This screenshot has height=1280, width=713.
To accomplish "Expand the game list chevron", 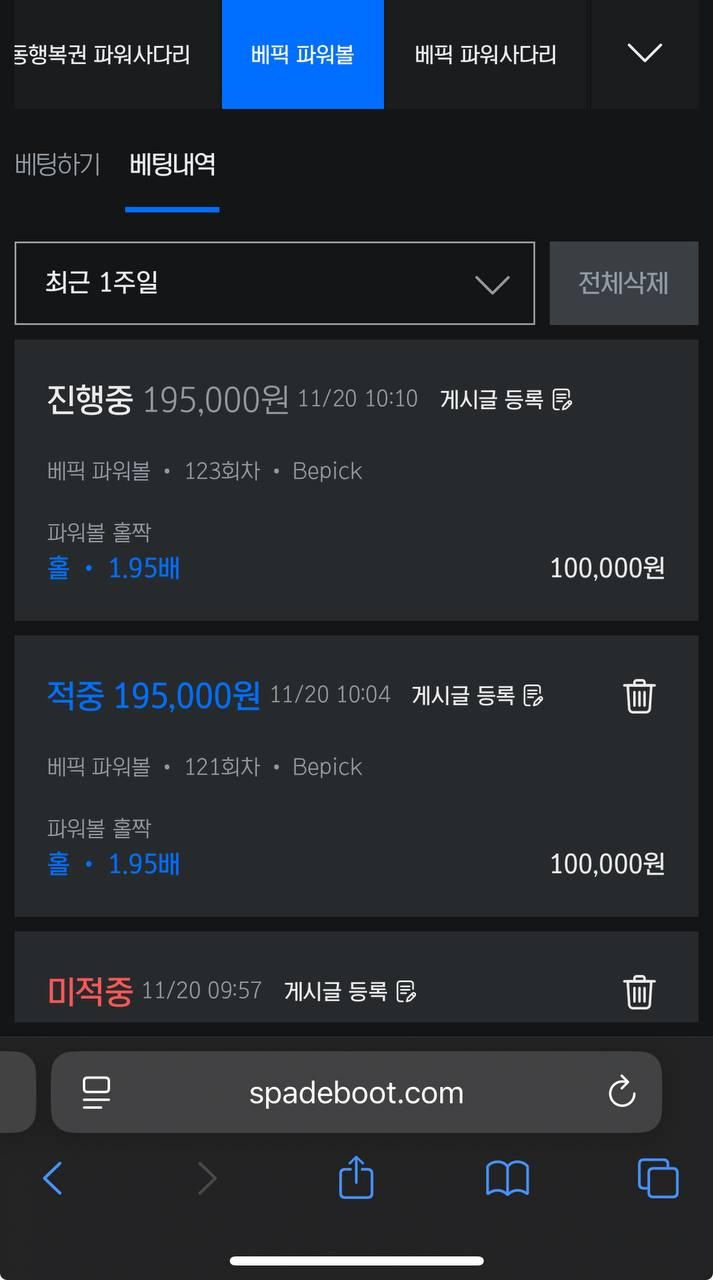I will pyautogui.click(x=644, y=54).
